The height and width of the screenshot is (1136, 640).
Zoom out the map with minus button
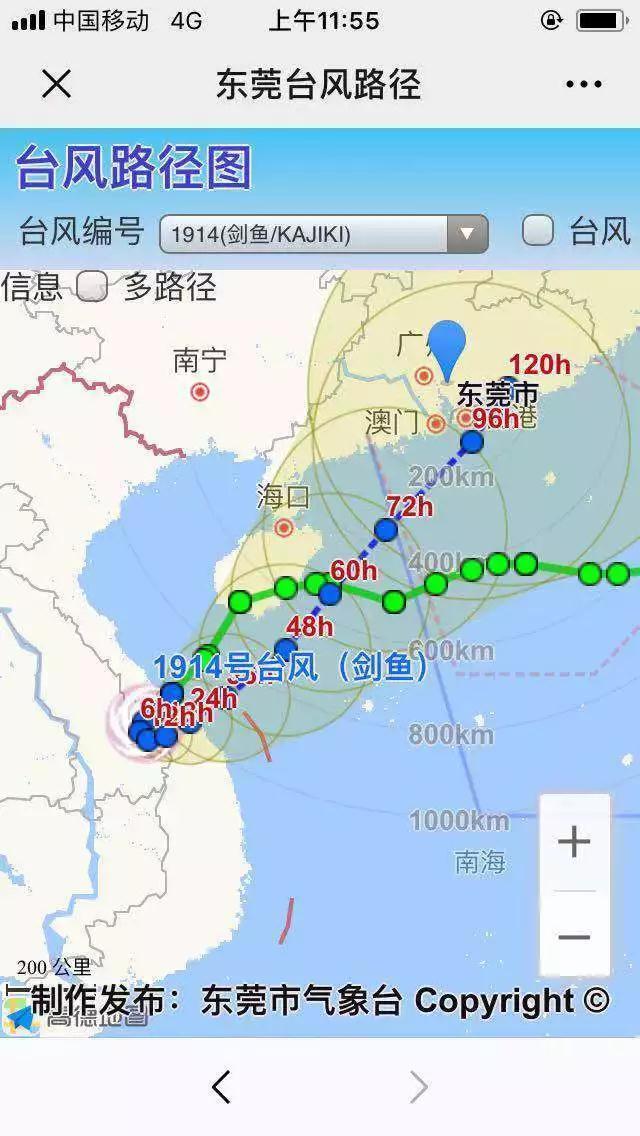(574, 936)
